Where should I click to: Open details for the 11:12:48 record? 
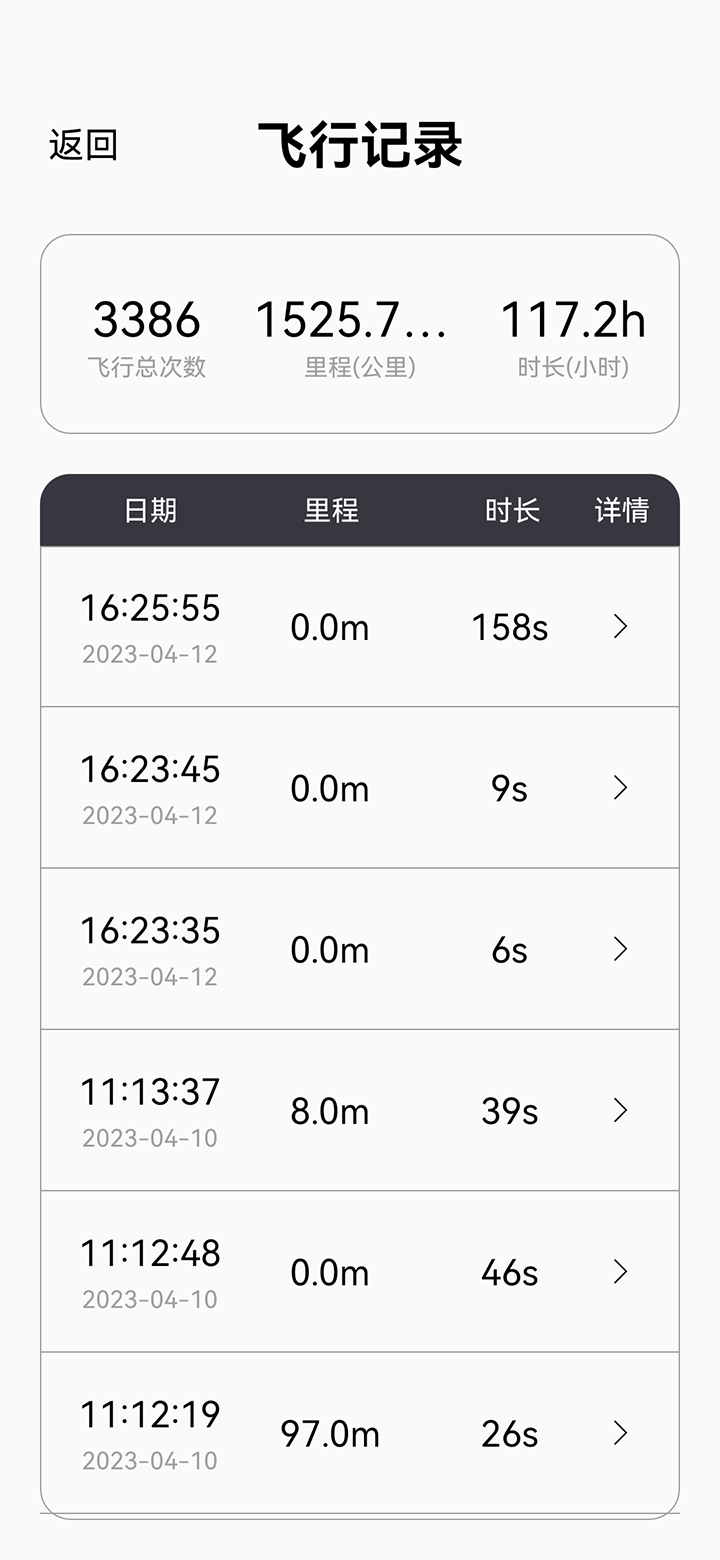[x=620, y=1272]
